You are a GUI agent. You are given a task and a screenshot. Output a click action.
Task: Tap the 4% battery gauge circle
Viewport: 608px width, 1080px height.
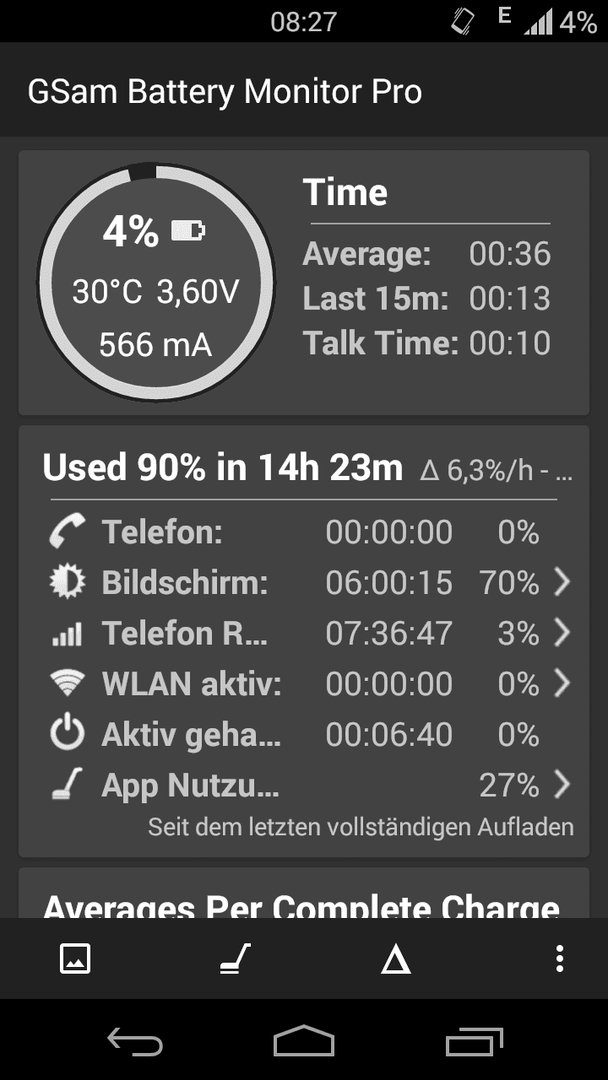tap(156, 282)
